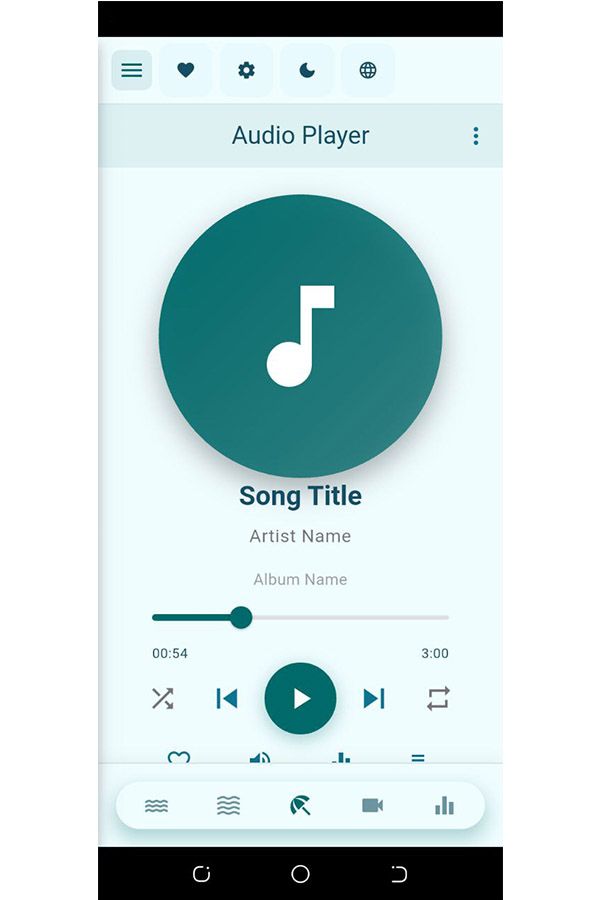The height and width of the screenshot is (900, 600).
Task: Tap the system back button
Action: [399, 874]
